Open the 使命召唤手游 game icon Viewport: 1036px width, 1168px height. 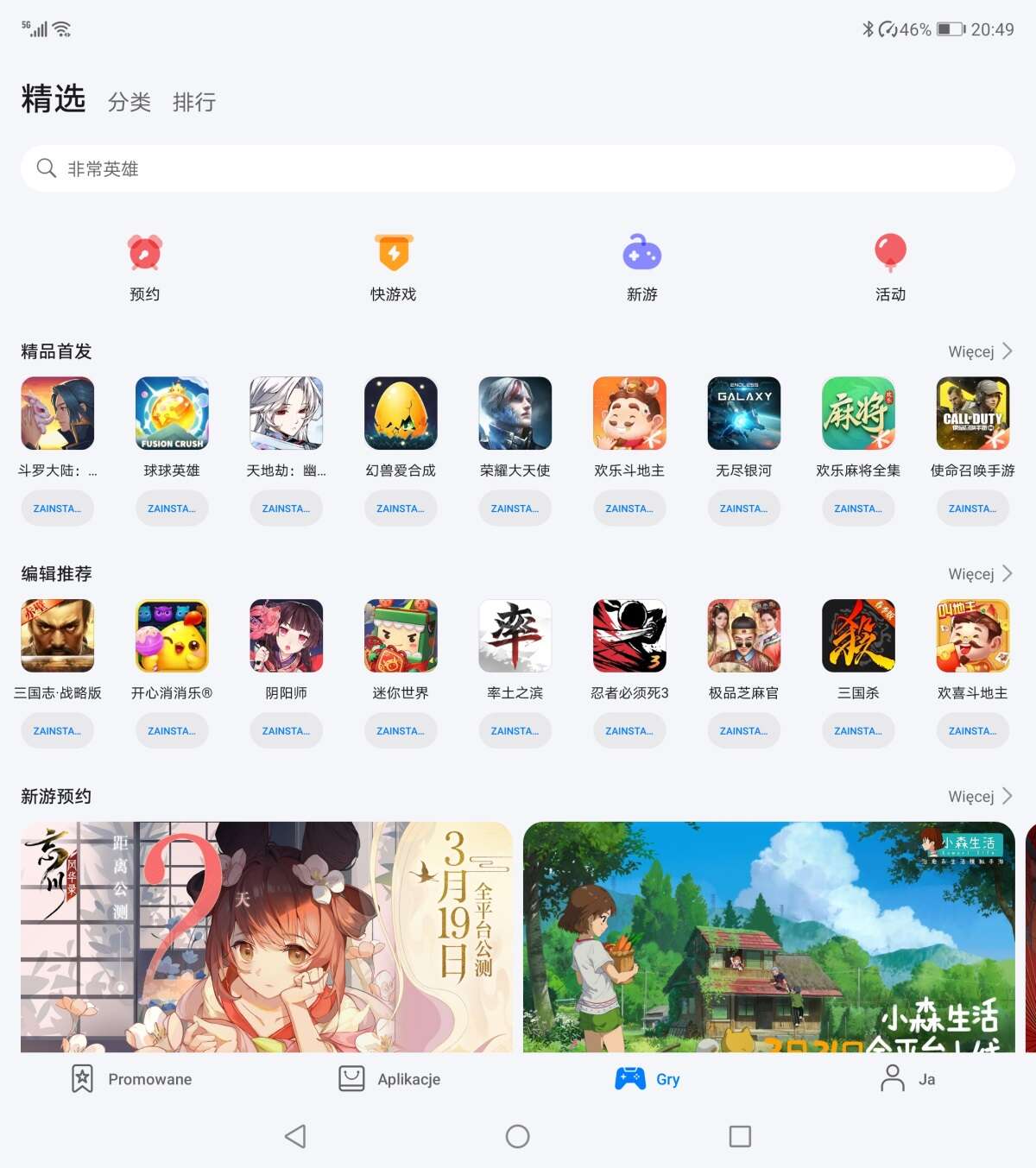click(973, 414)
